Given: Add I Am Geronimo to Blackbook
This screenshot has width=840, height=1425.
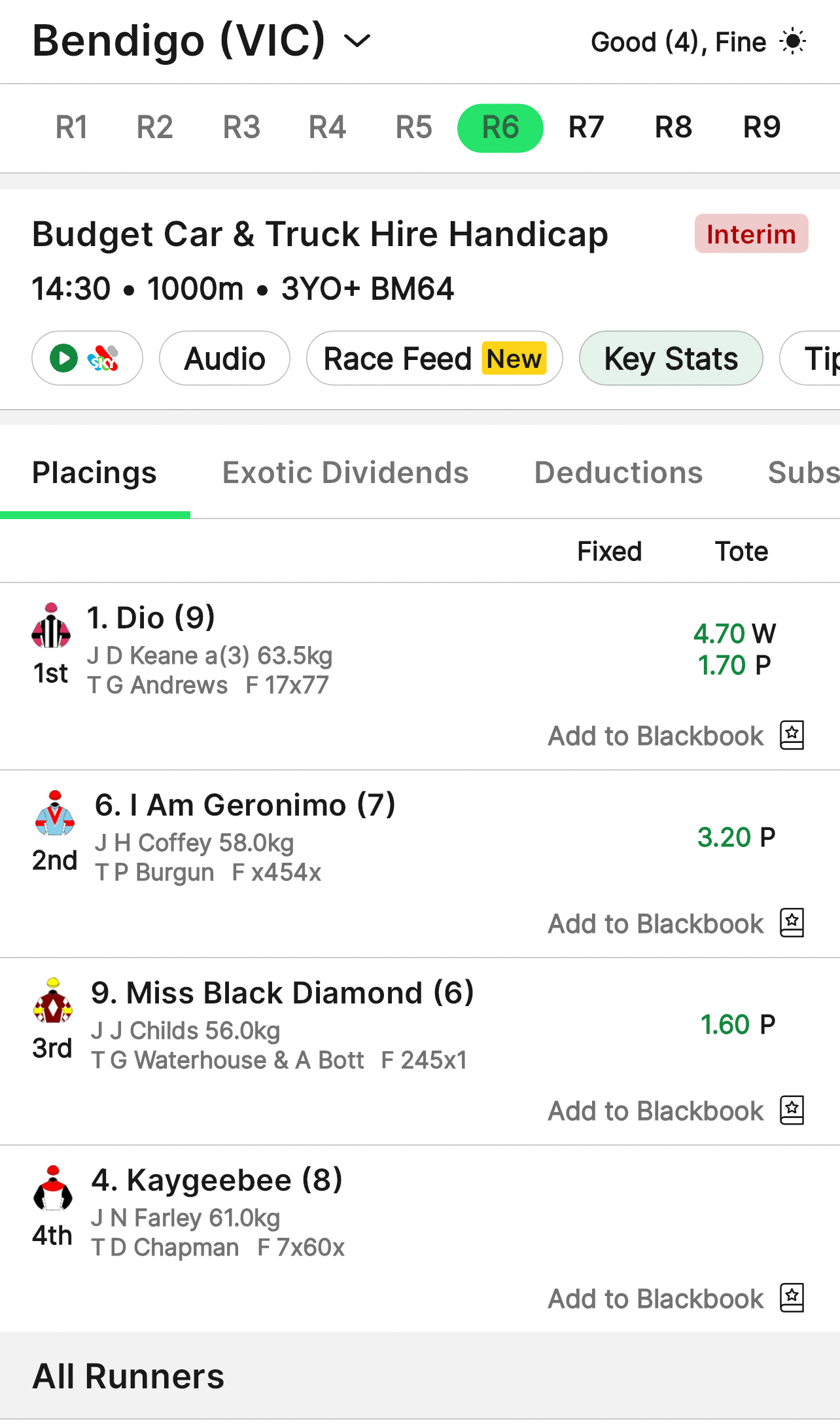Looking at the screenshot, I should pos(676,924).
